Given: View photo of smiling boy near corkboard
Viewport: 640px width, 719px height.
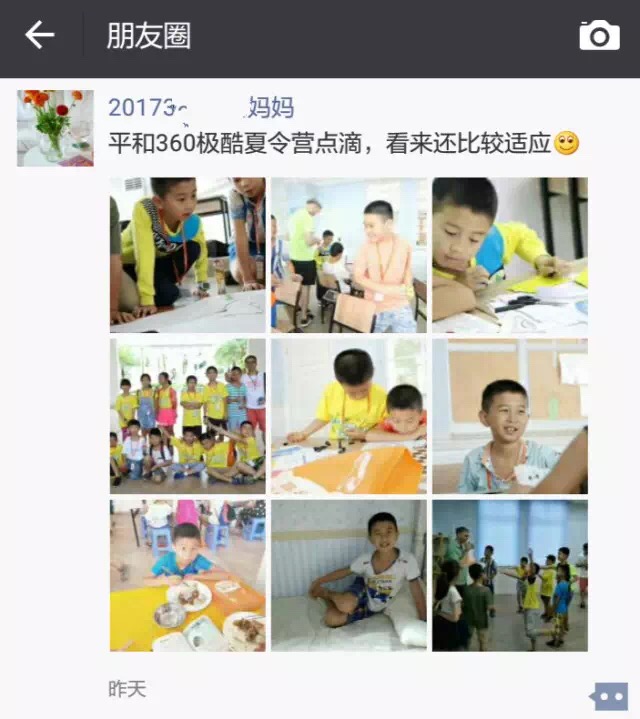Looking at the screenshot, I should 510,416.
